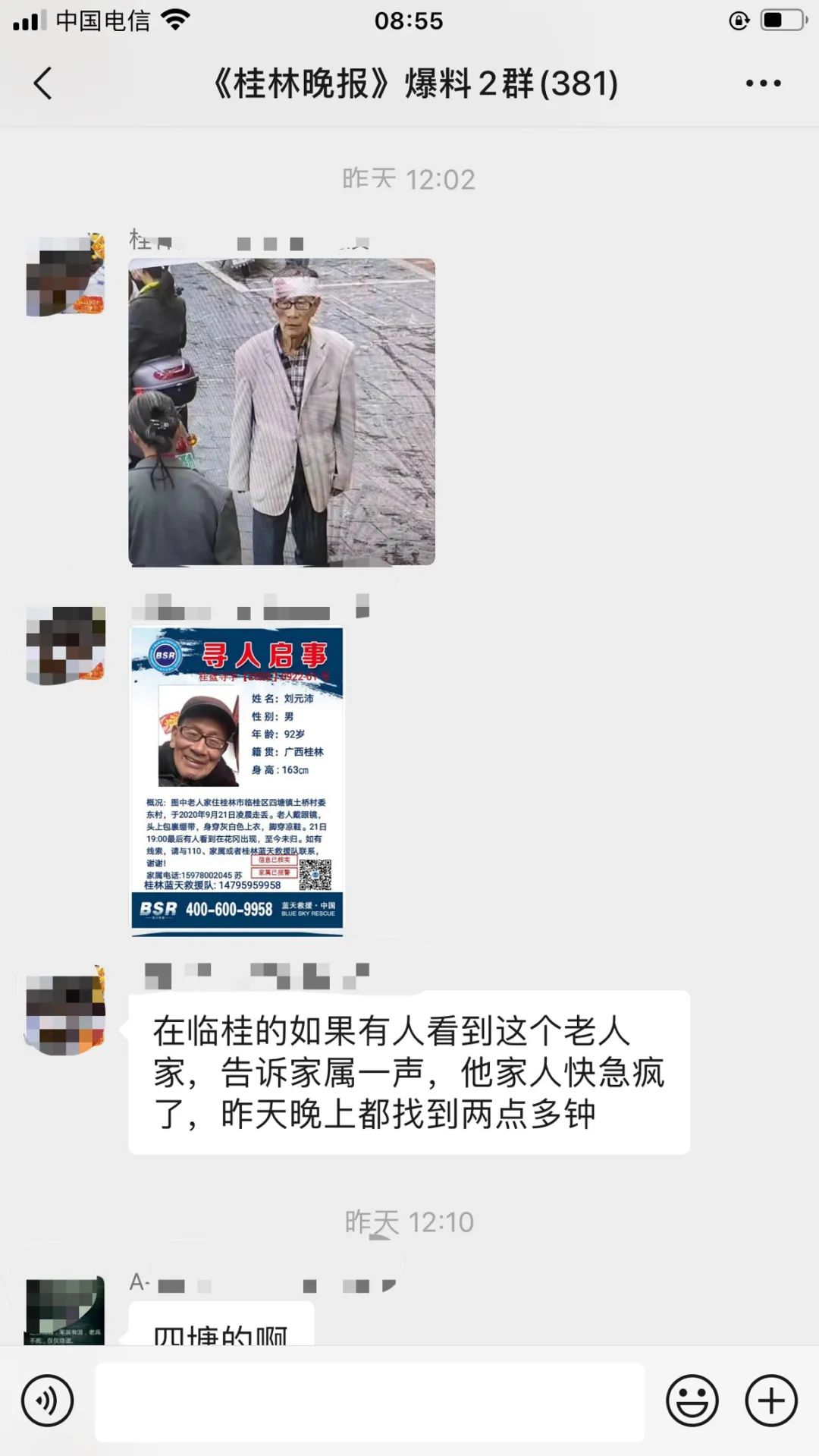The image size is (819, 1456).
Task: Open the plus attachment menu
Action: tap(771, 1401)
